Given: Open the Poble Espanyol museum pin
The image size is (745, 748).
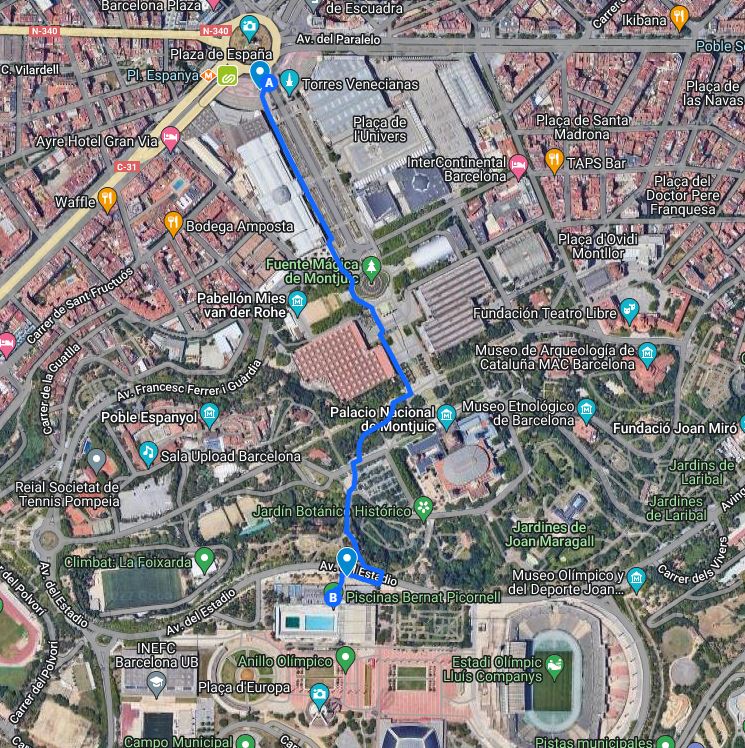Looking at the screenshot, I should pyautogui.click(x=209, y=413).
